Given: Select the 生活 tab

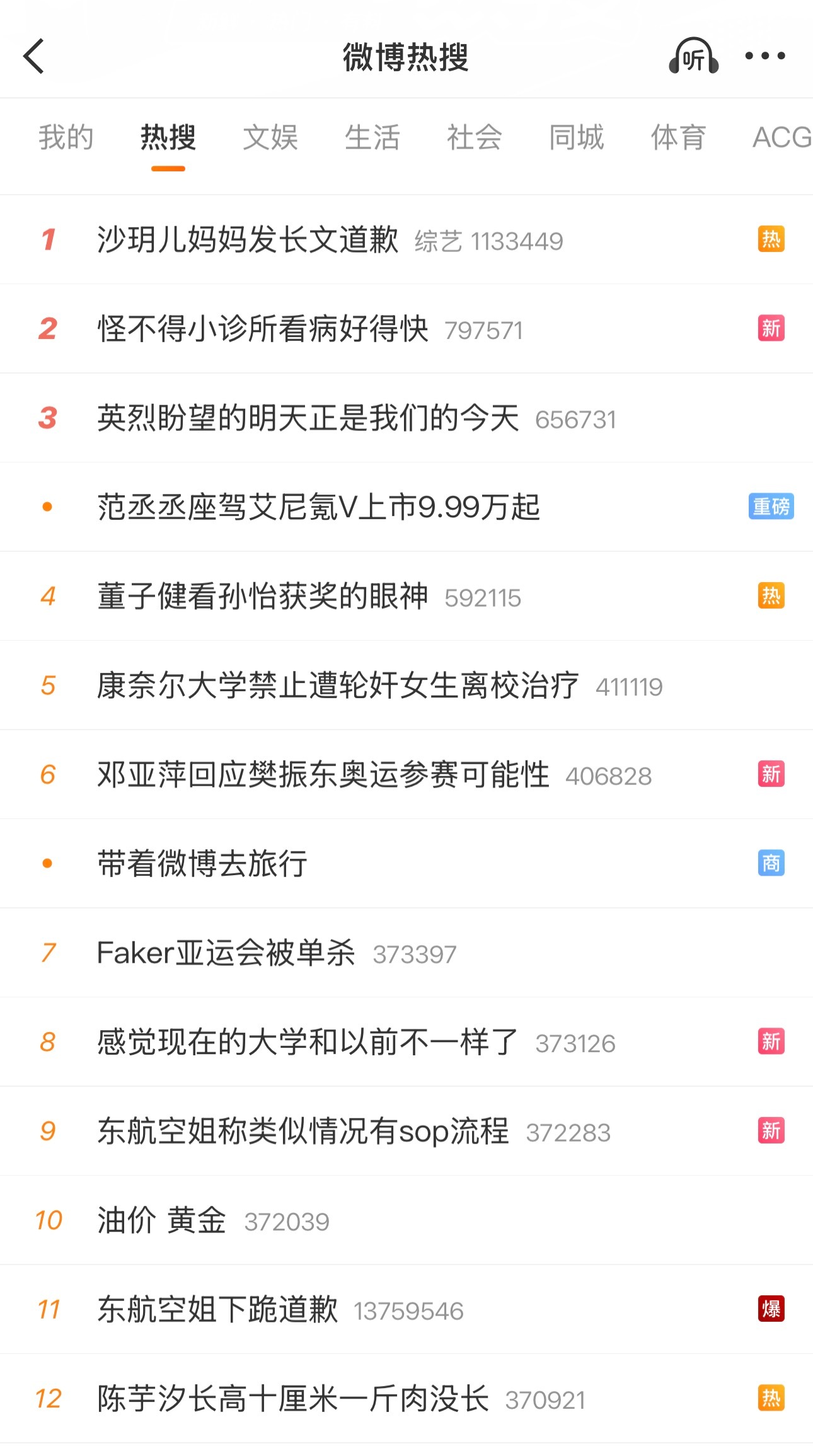Looking at the screenshot, I should 372,137.
